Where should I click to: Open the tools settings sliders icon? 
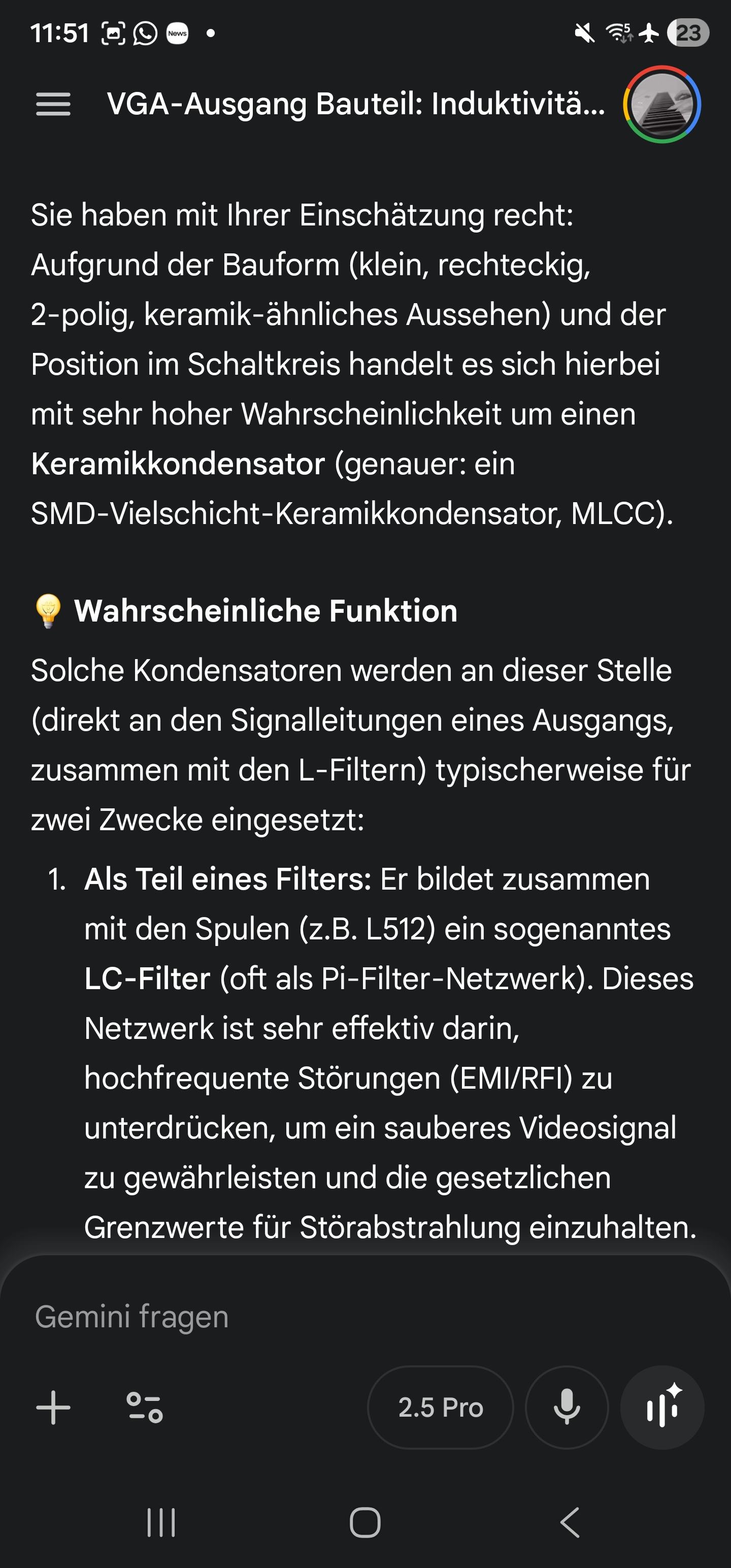[144, 1408]
